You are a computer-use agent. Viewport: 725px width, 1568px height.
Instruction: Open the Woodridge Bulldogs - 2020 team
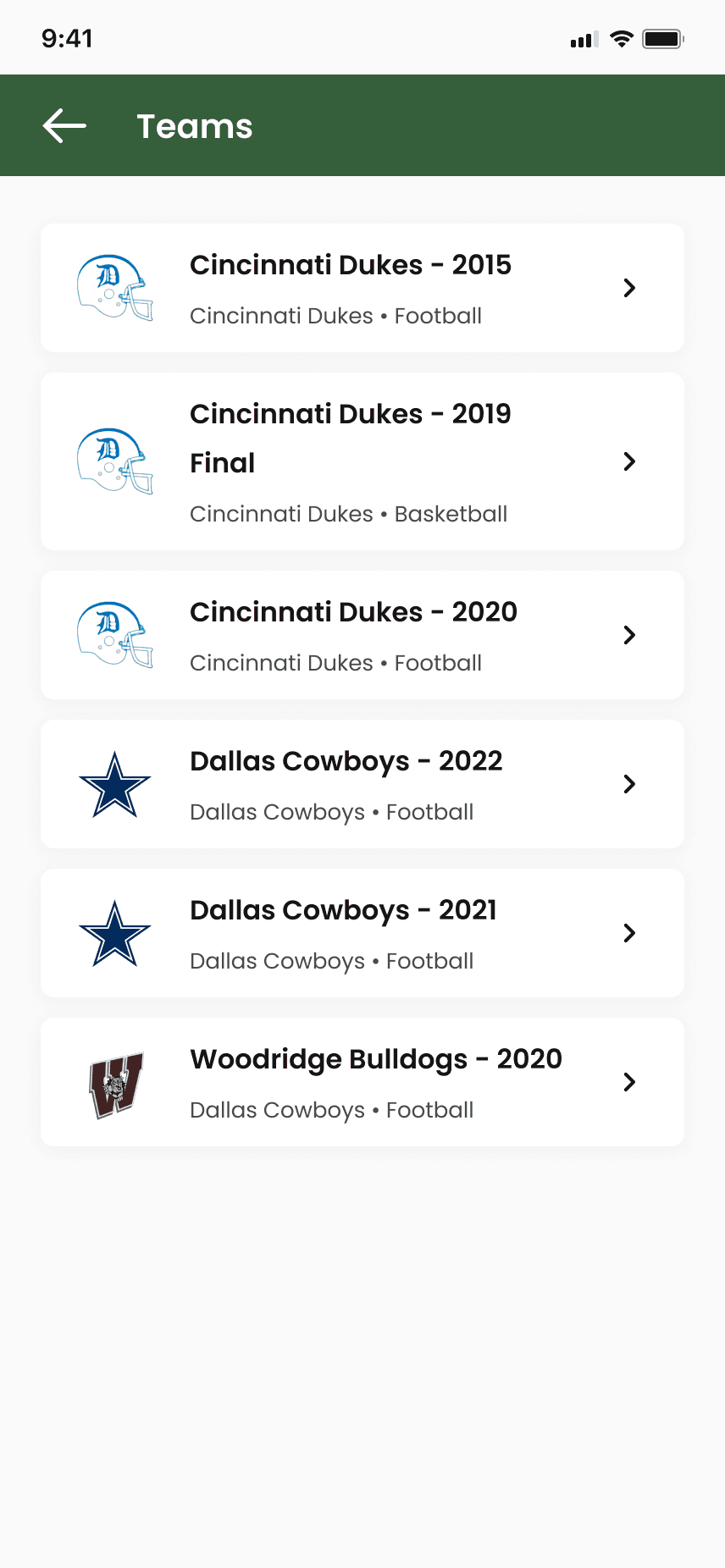(x=362, y=1082)
